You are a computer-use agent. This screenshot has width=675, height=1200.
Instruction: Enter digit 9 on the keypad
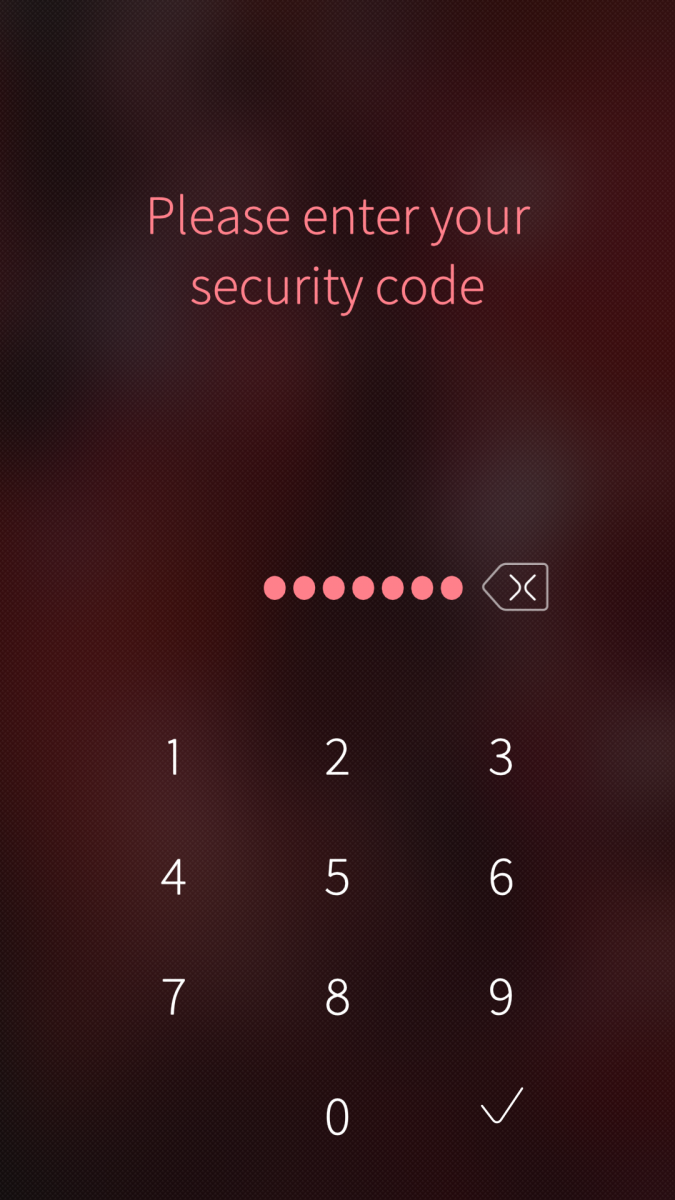coord(501,997)
